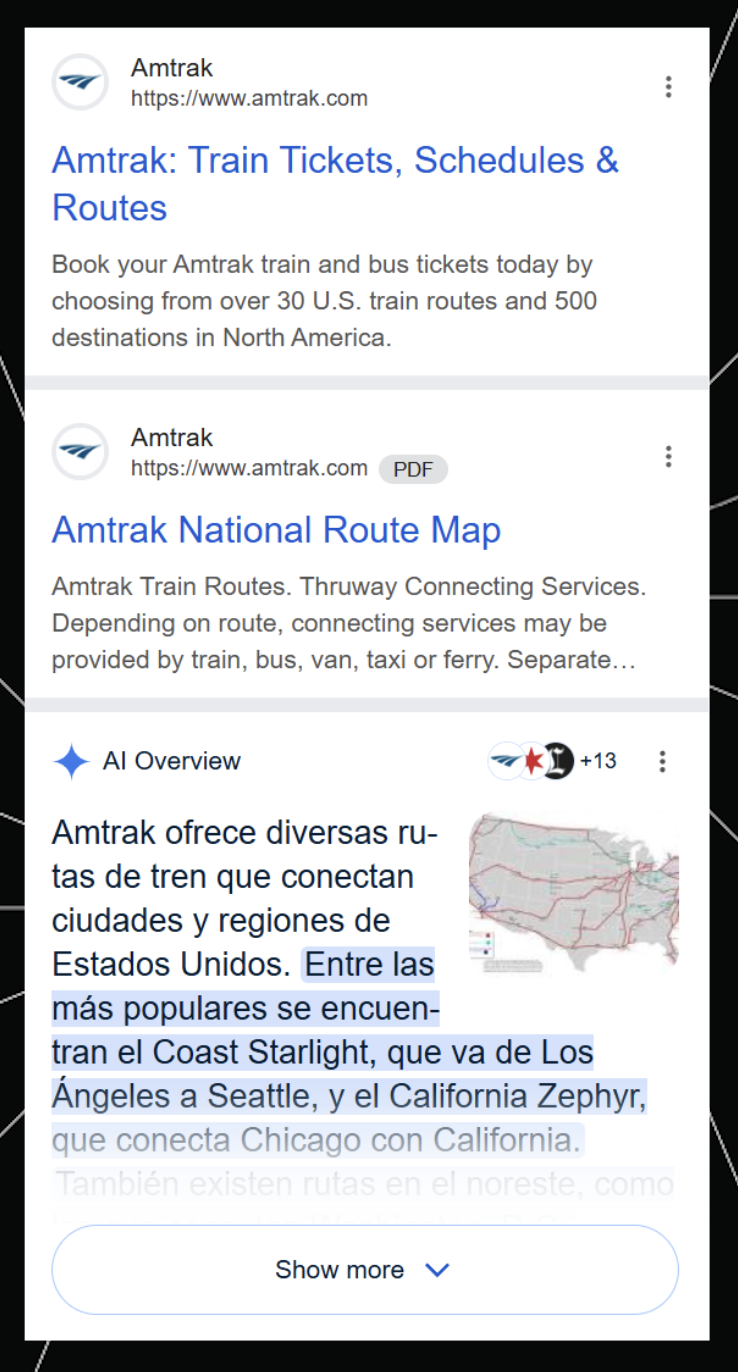The width and height of the screenshot is (738, 1372).
Task: Expand AI Overview with Show more
Action: [364, 1270]
